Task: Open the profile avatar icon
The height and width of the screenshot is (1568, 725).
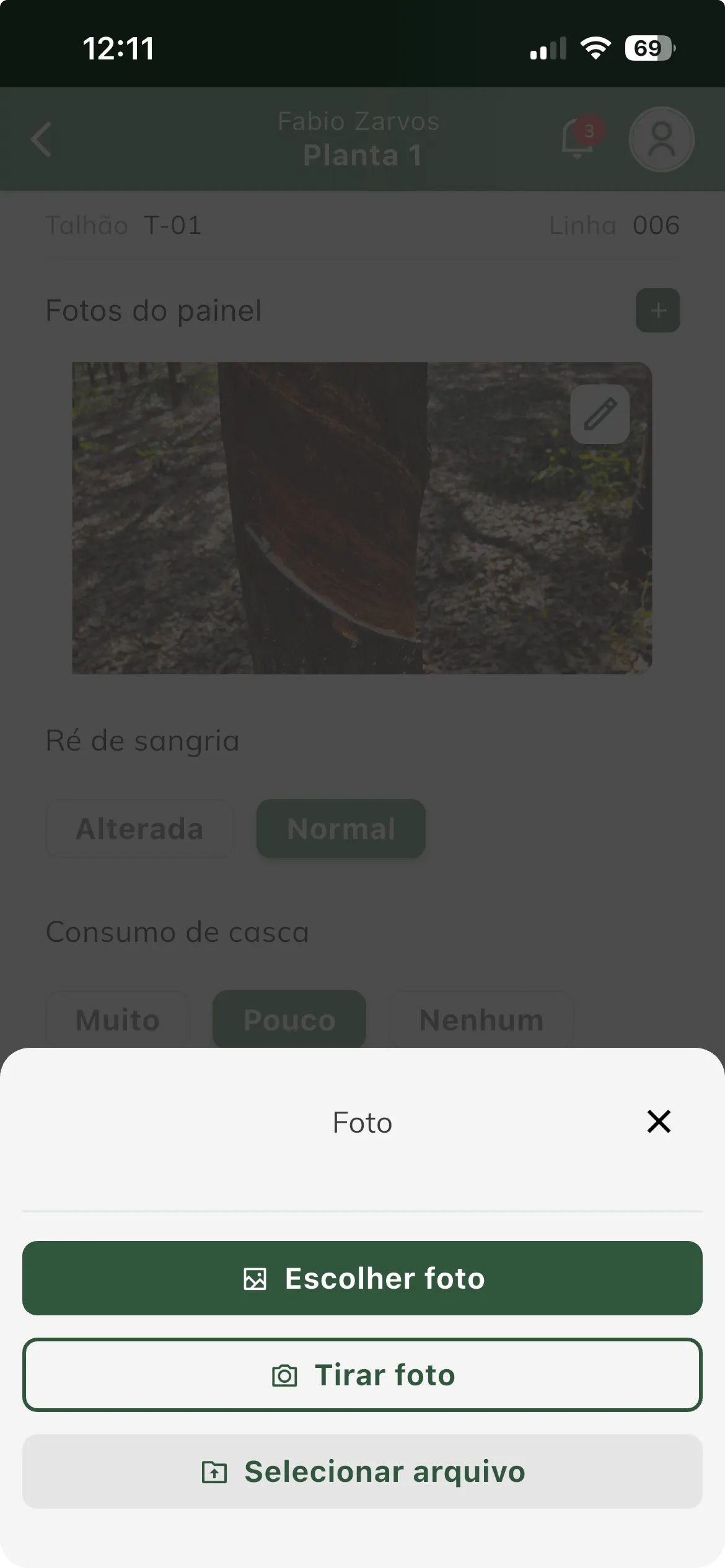Action: click(x=661, y=140)
